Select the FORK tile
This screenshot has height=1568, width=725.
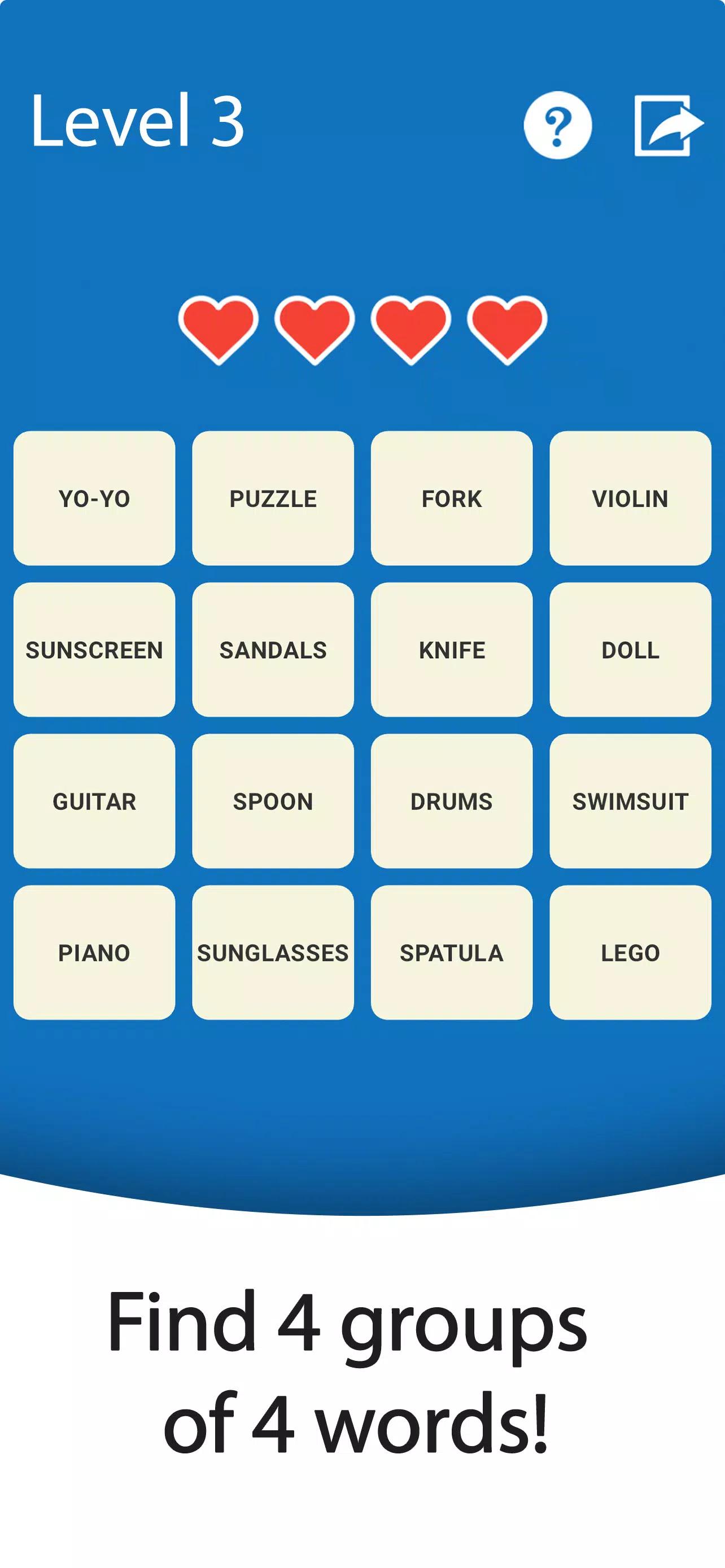pos(451,498)
